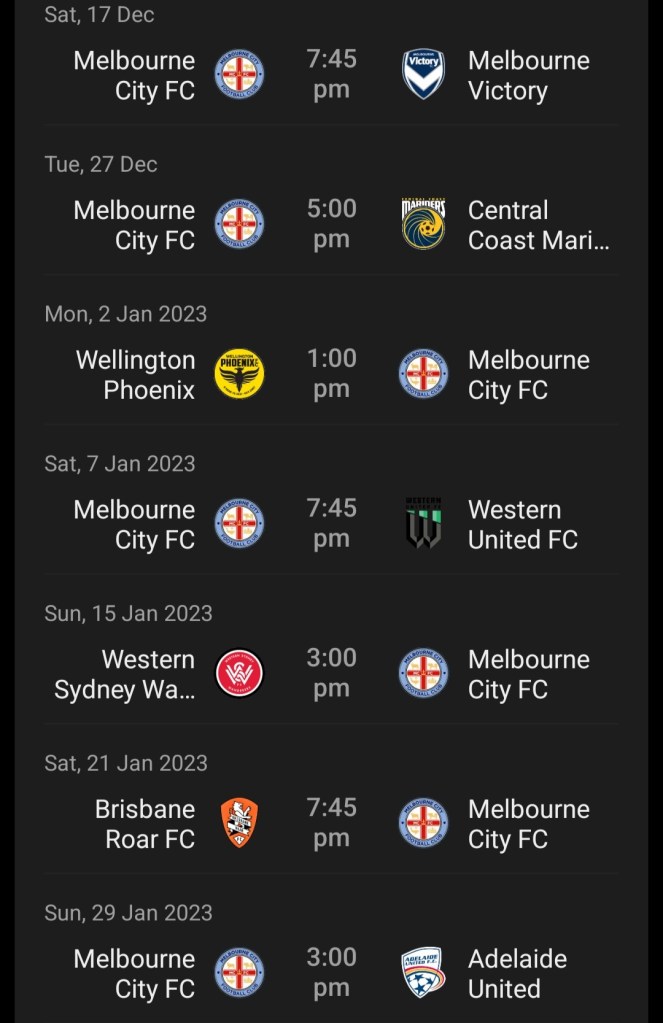
Task: Open the Brisbane Roar FC vs Melbourne City match
Action: pos(331,825)
